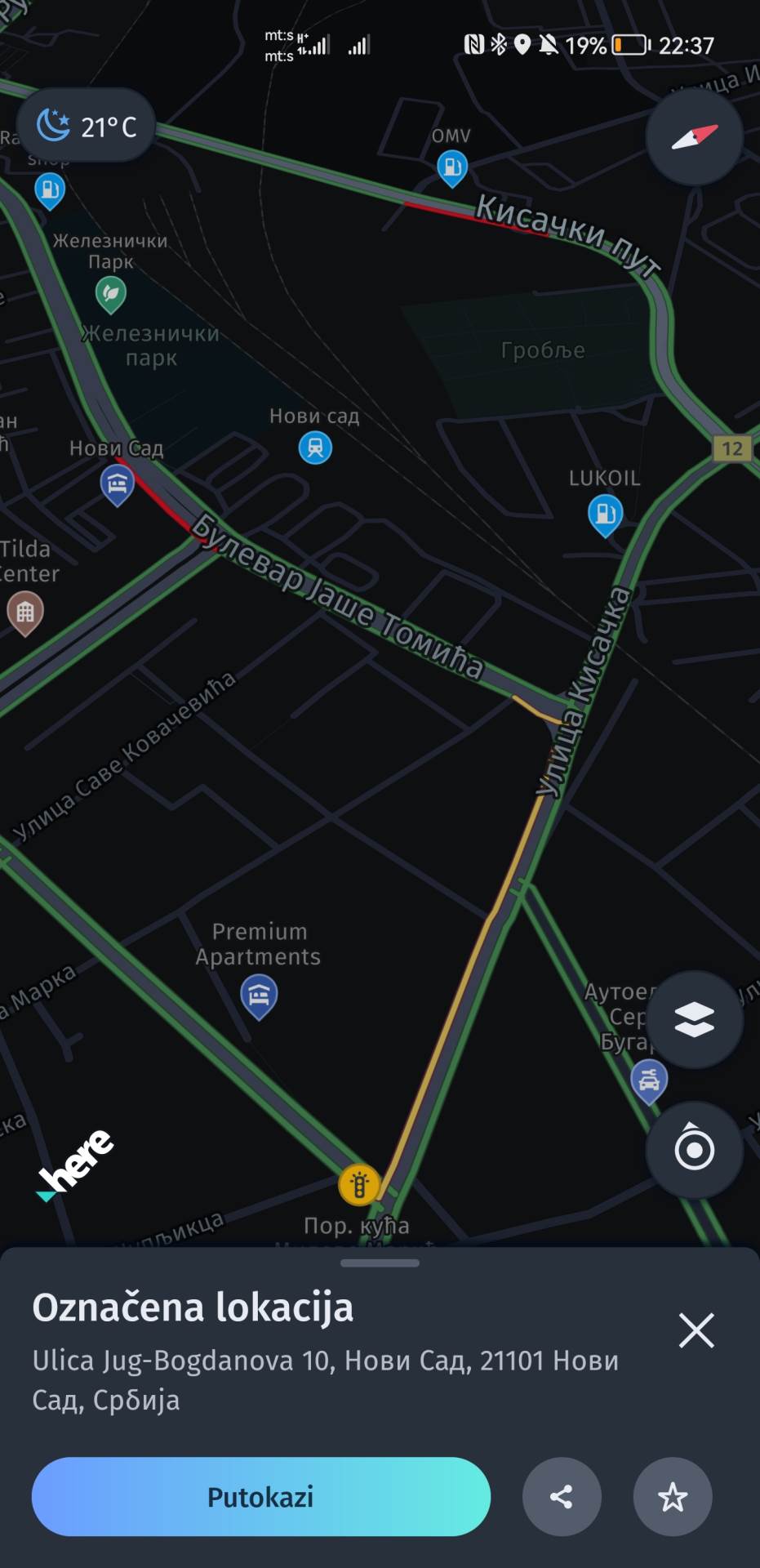Check the battery indicator at 19%
760x1568 pixels.
629,47
